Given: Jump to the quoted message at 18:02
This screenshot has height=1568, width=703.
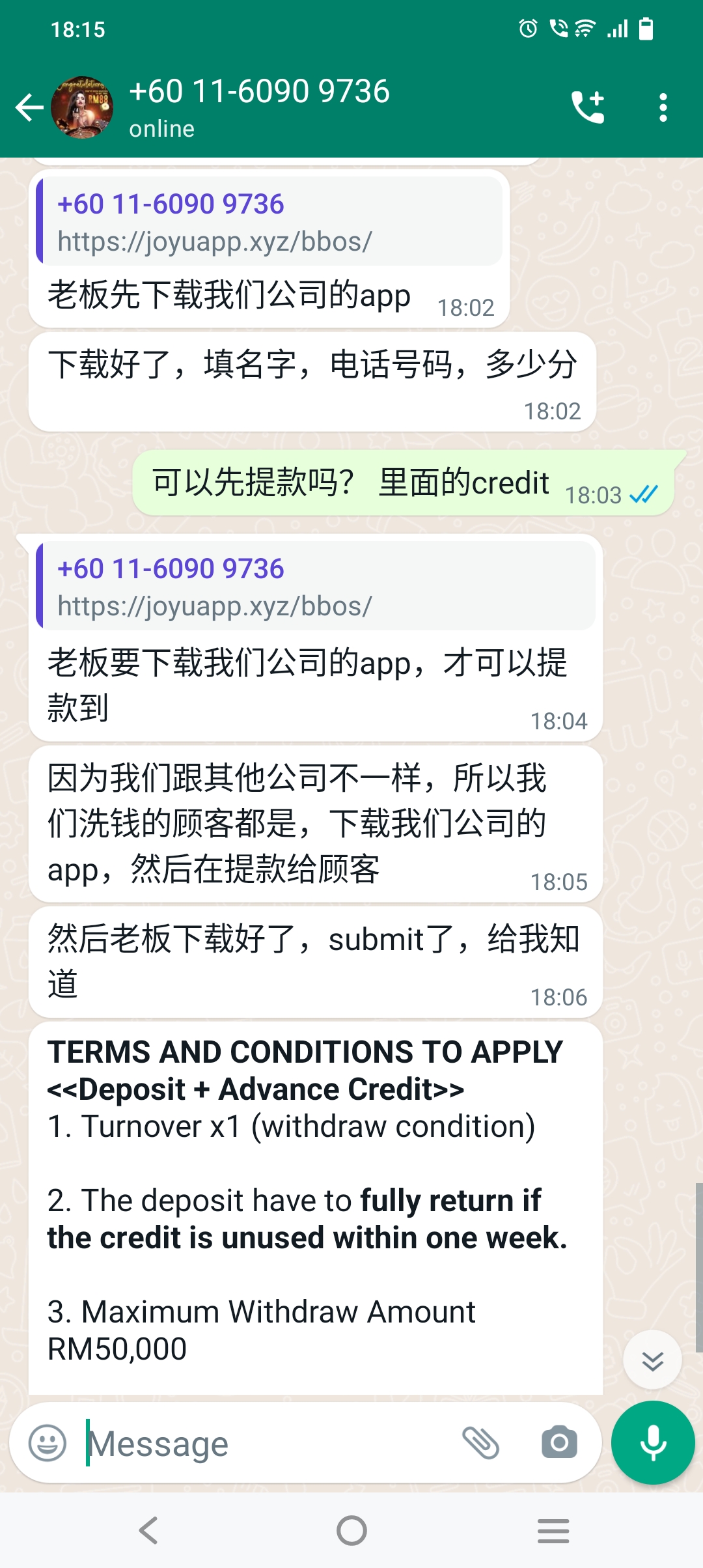Looking at the screenshot, I should [268, 222].
